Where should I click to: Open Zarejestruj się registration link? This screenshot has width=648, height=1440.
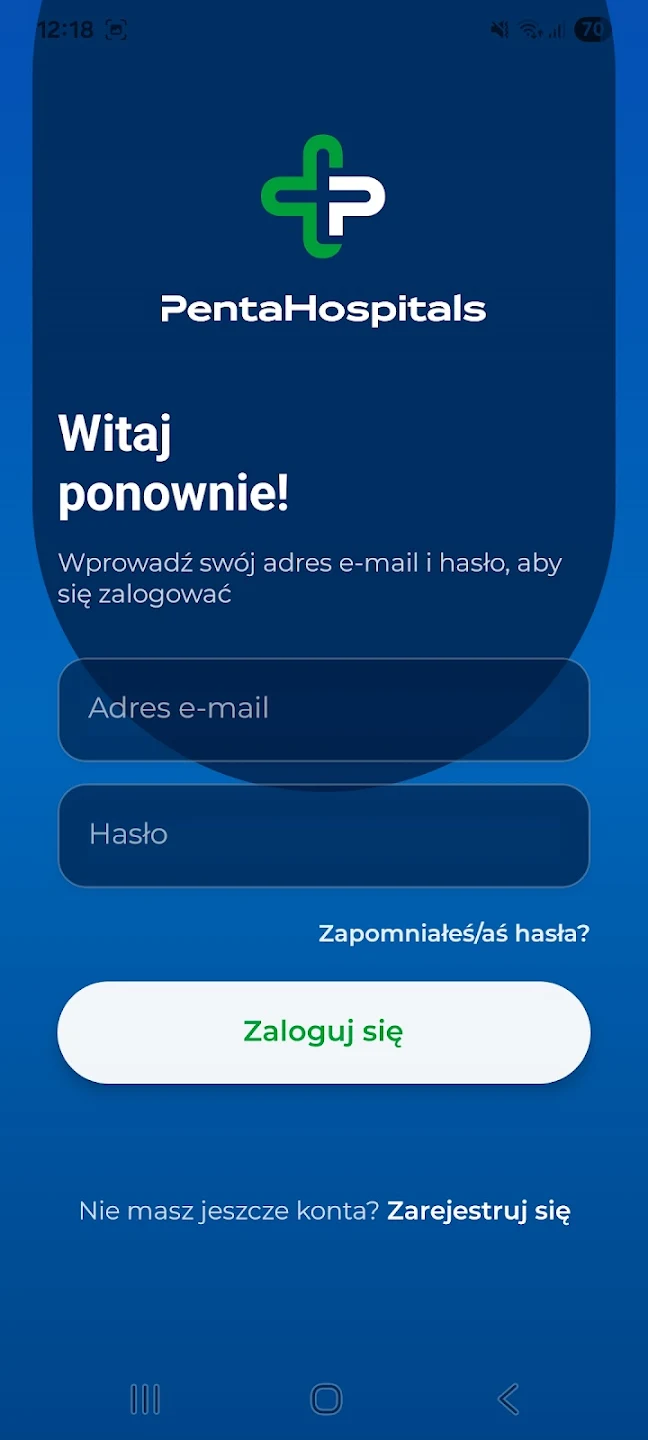click(478, 1211)
